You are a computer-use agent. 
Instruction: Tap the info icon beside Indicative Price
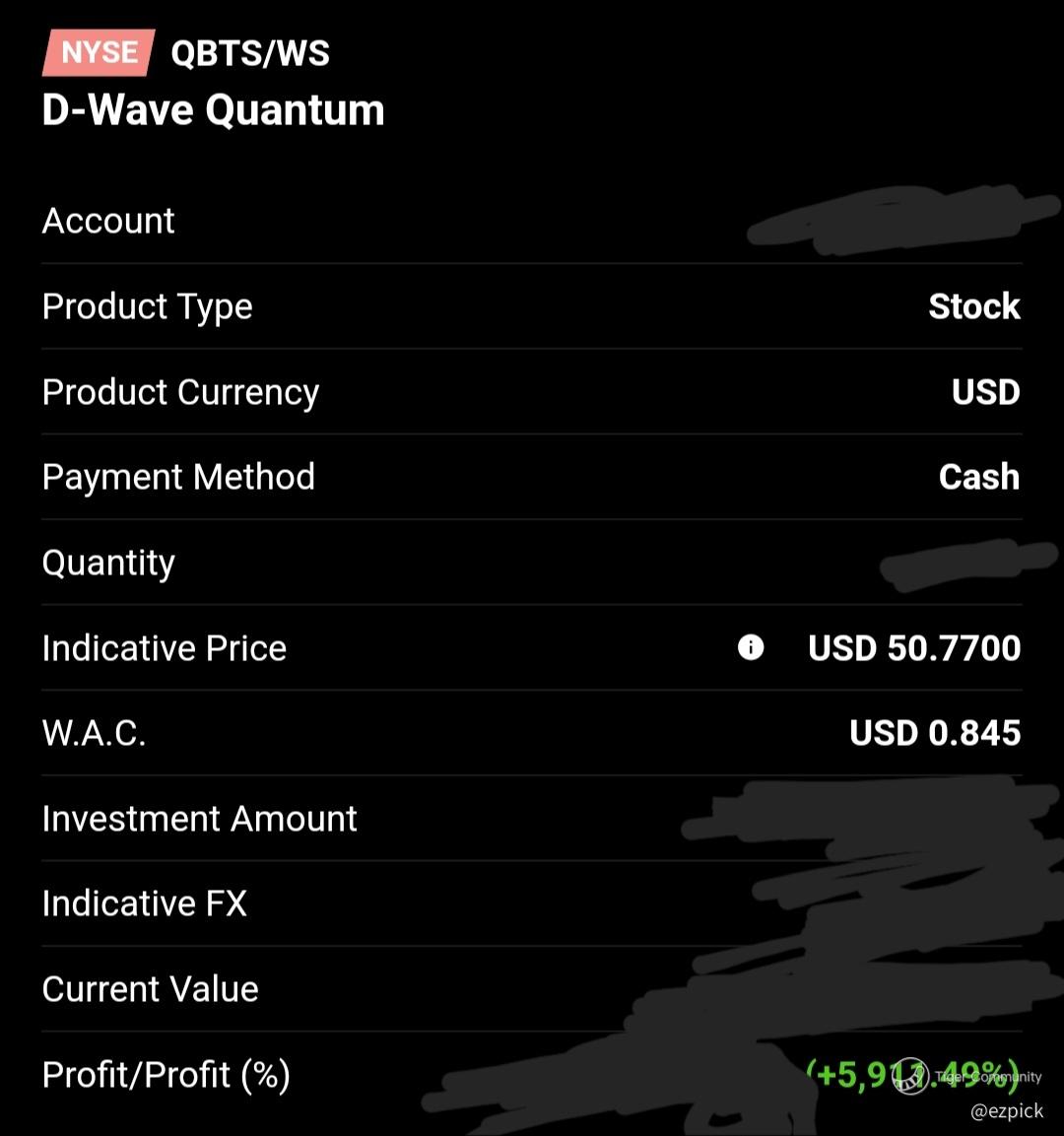[x=751, y=647]
